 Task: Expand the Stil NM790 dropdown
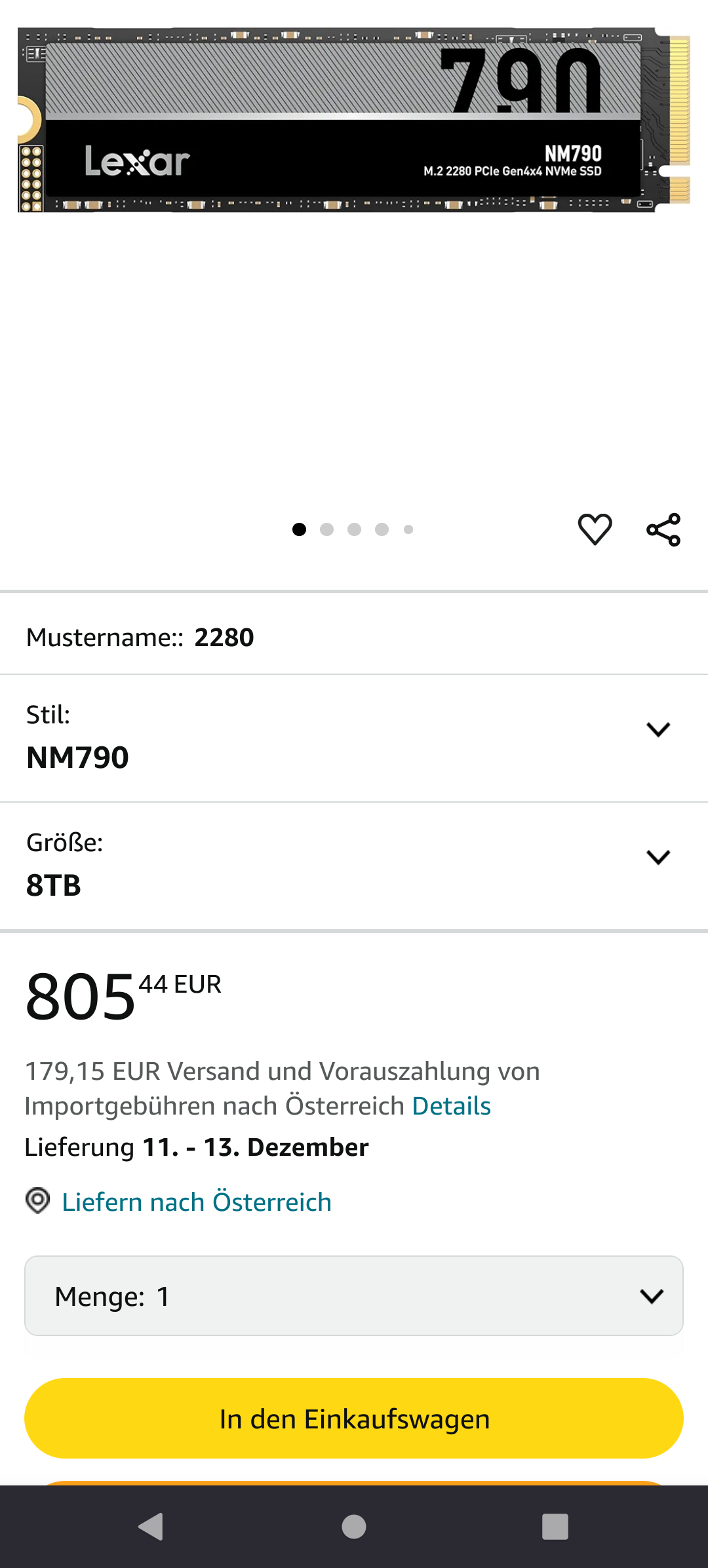[x=658, y=730]
